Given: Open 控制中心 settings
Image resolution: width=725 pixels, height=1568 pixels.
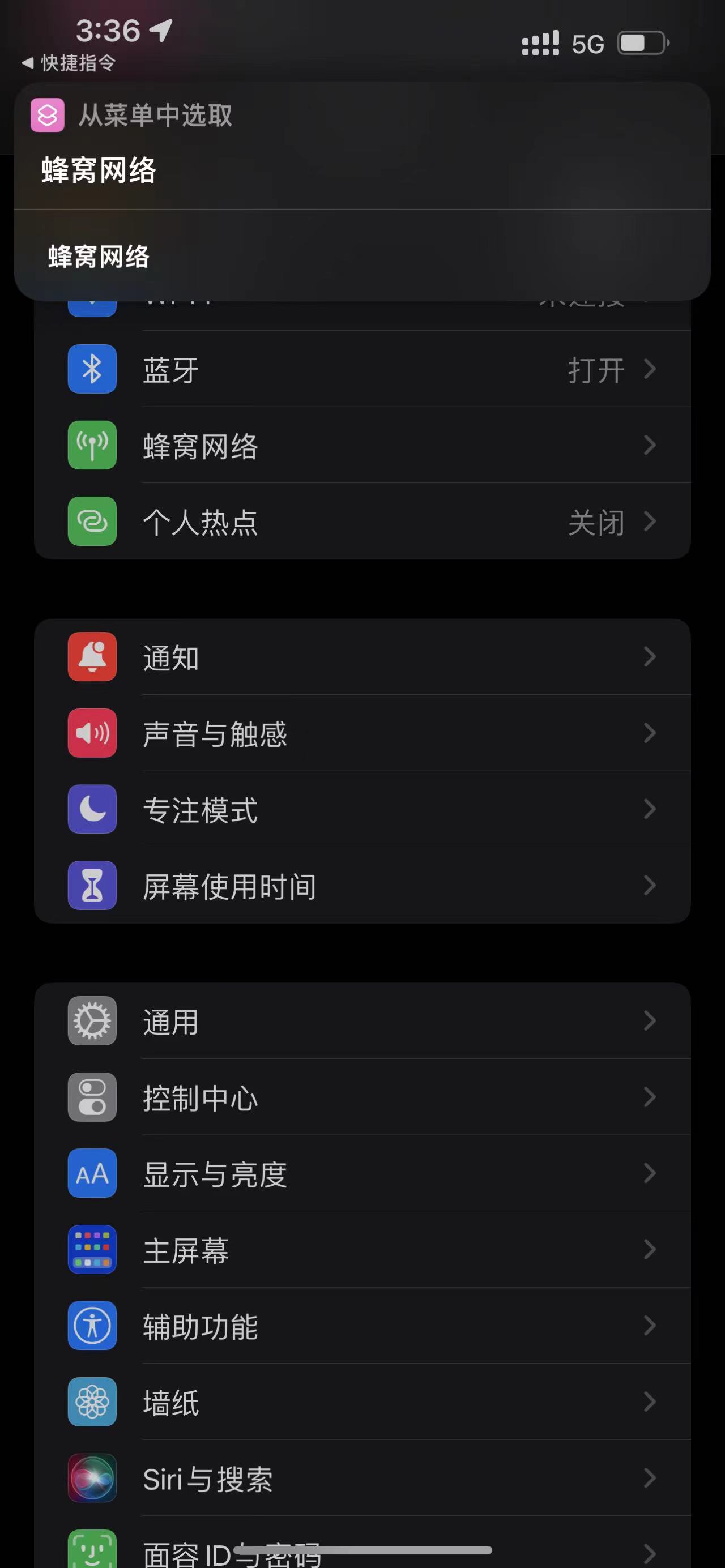Looking at the screenshot, I should pyautogui.click(x=361, y=1097).
